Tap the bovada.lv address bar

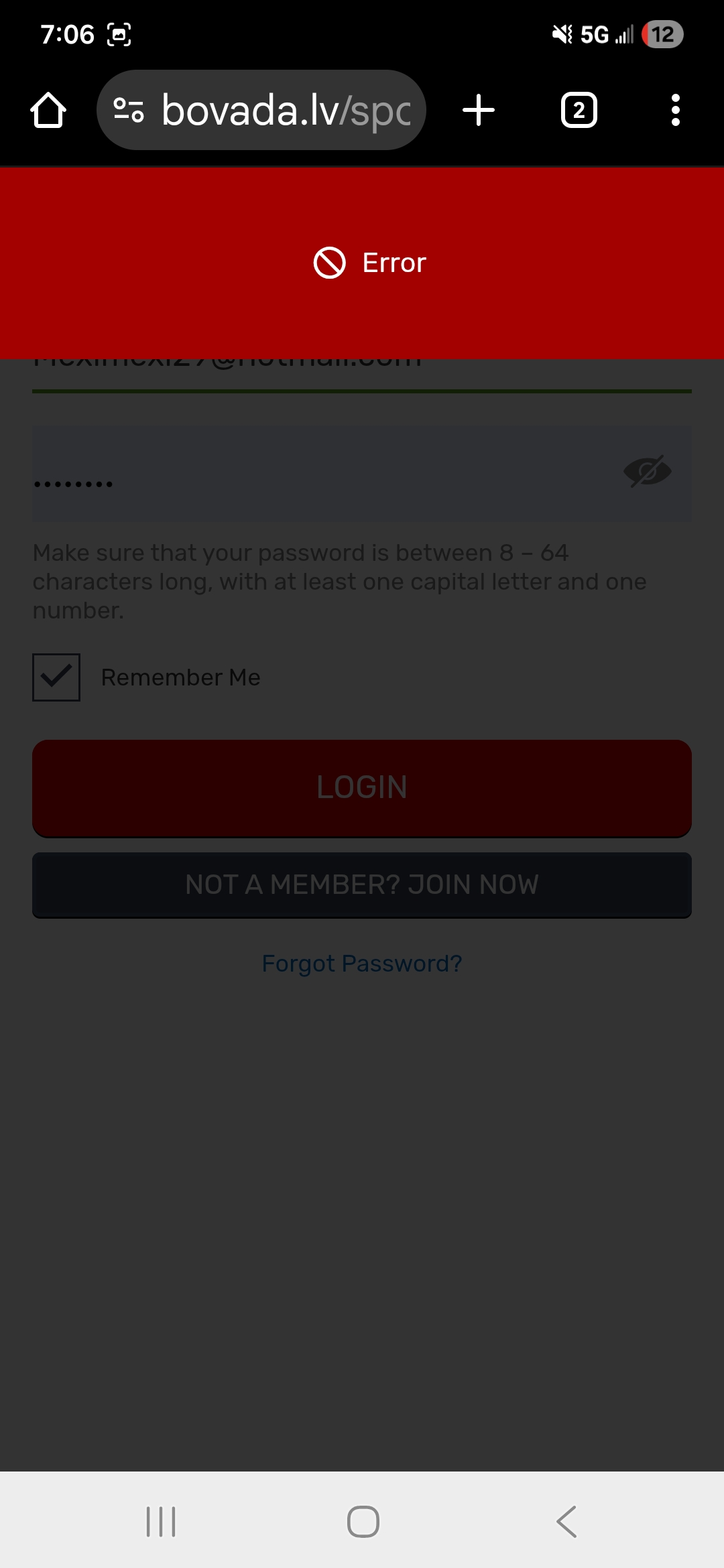tap(285, 111)
